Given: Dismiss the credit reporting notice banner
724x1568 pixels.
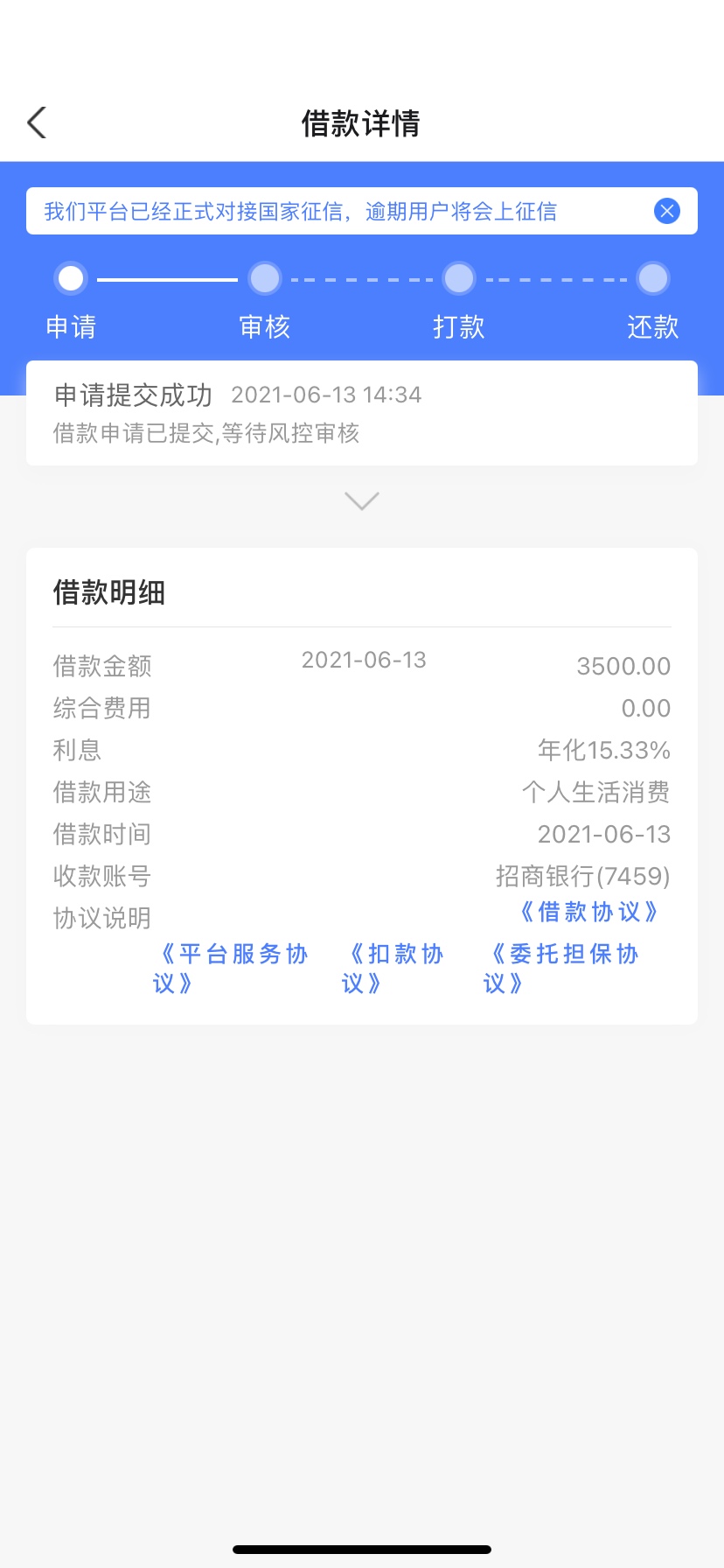Looking at the screenshot, I should (x=667, y=211).
